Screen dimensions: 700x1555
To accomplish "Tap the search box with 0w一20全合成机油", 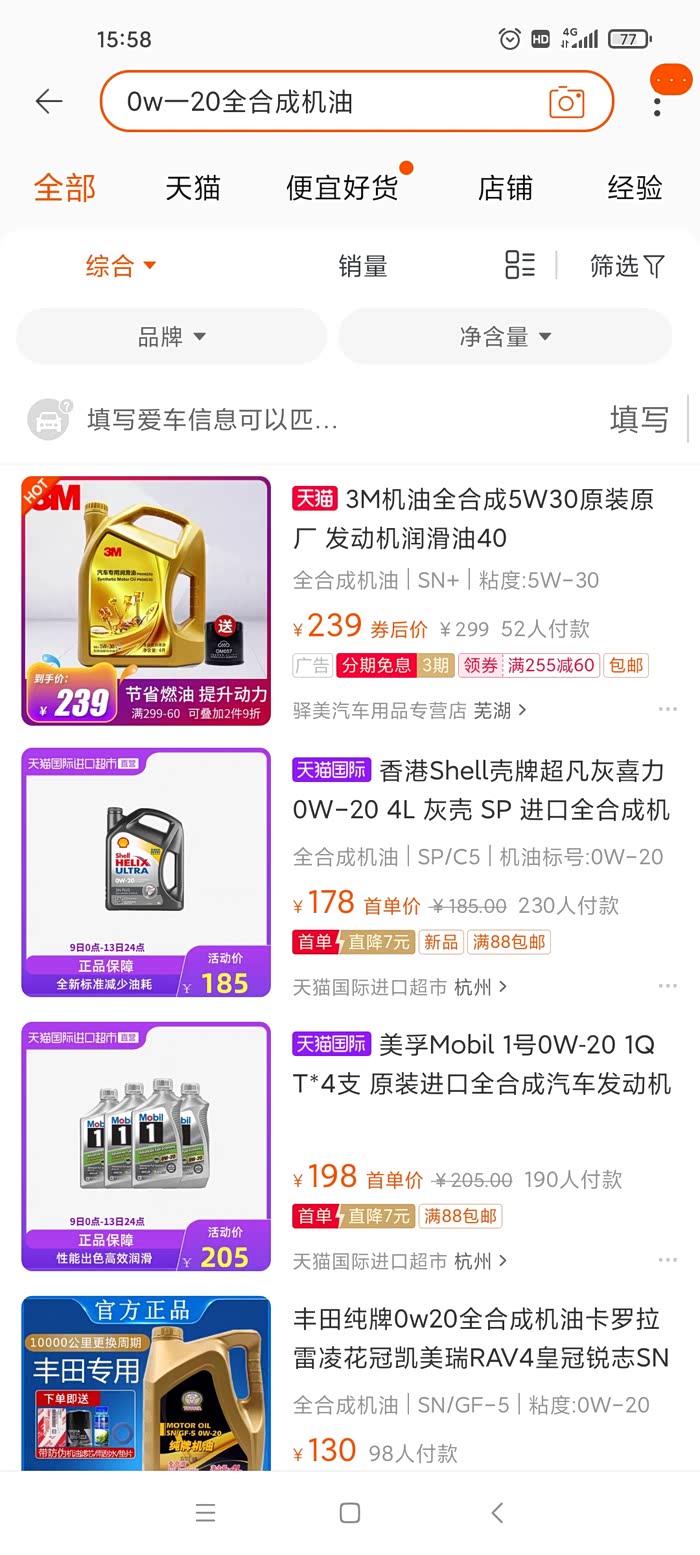I will 320,101.
